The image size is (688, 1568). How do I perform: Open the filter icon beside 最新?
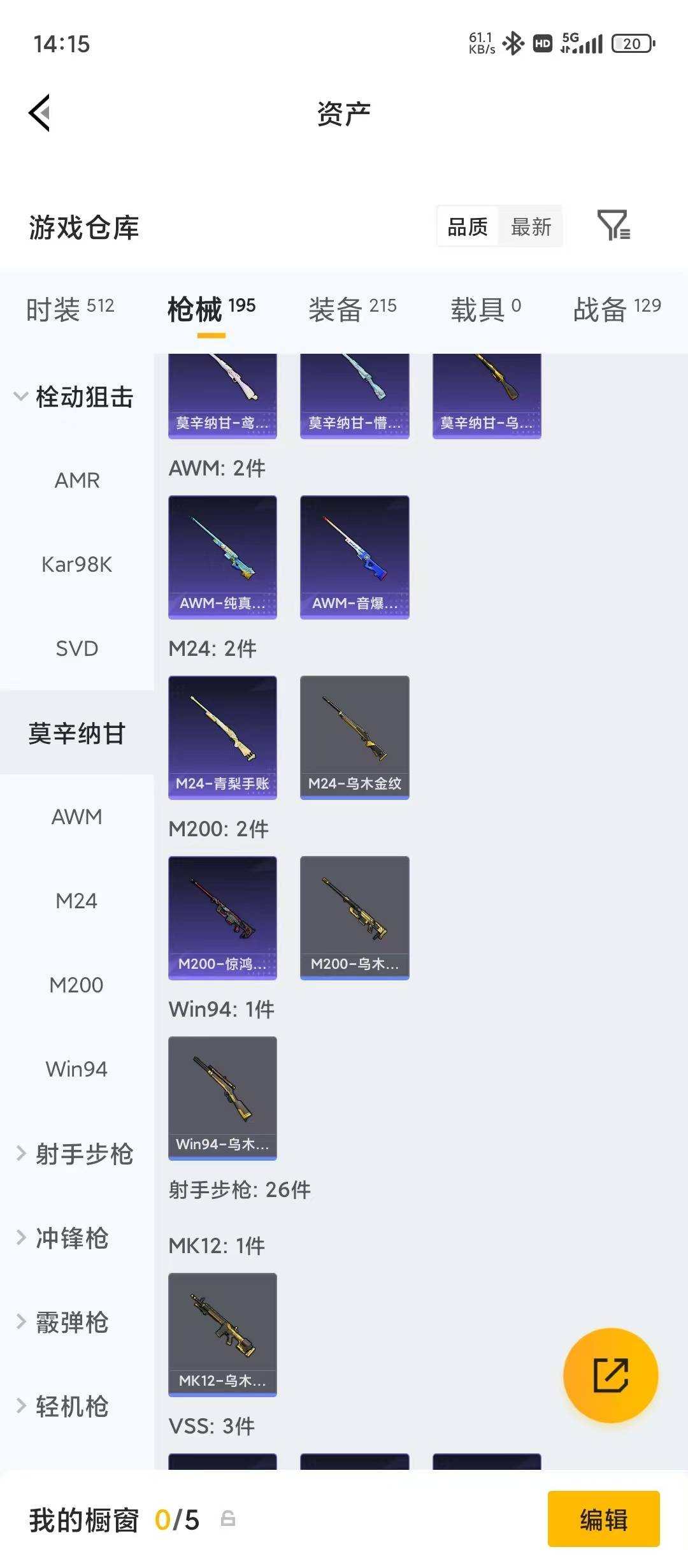coord(613,226)
